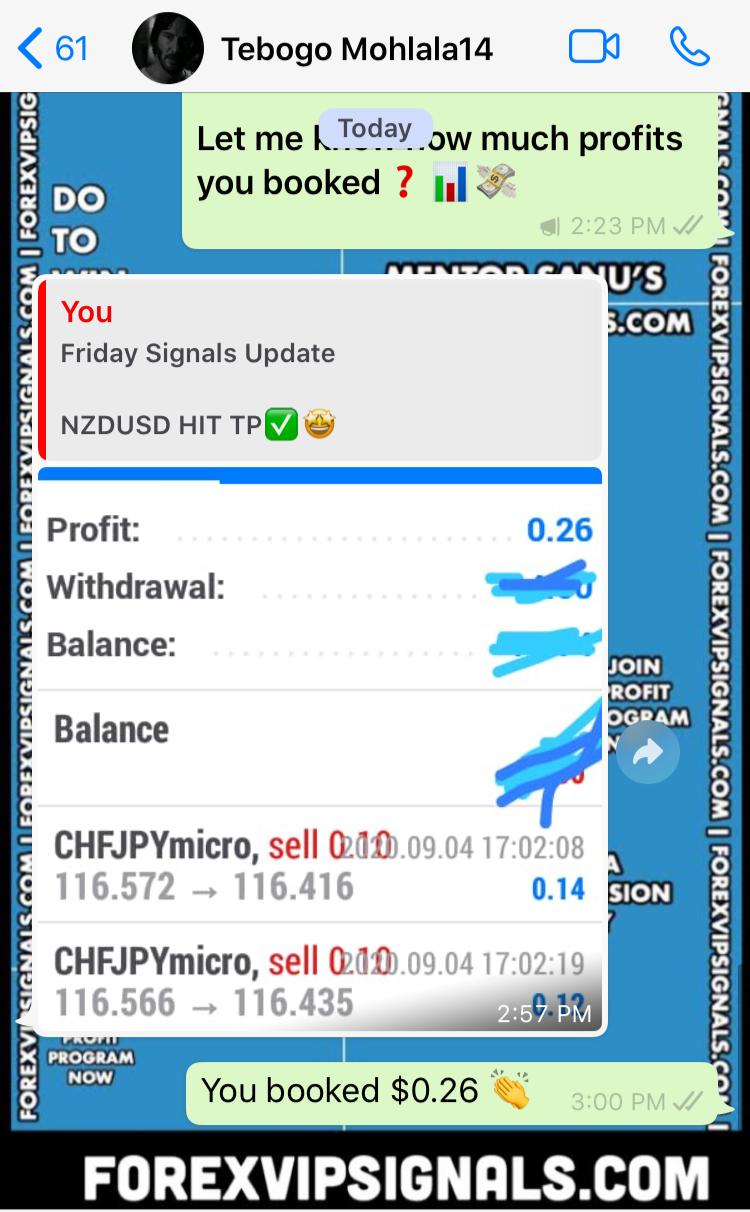Image resolution: width=750 pixels, height=1212 pixels.
Task: Go back to the chats list
Action: (52, 47)
